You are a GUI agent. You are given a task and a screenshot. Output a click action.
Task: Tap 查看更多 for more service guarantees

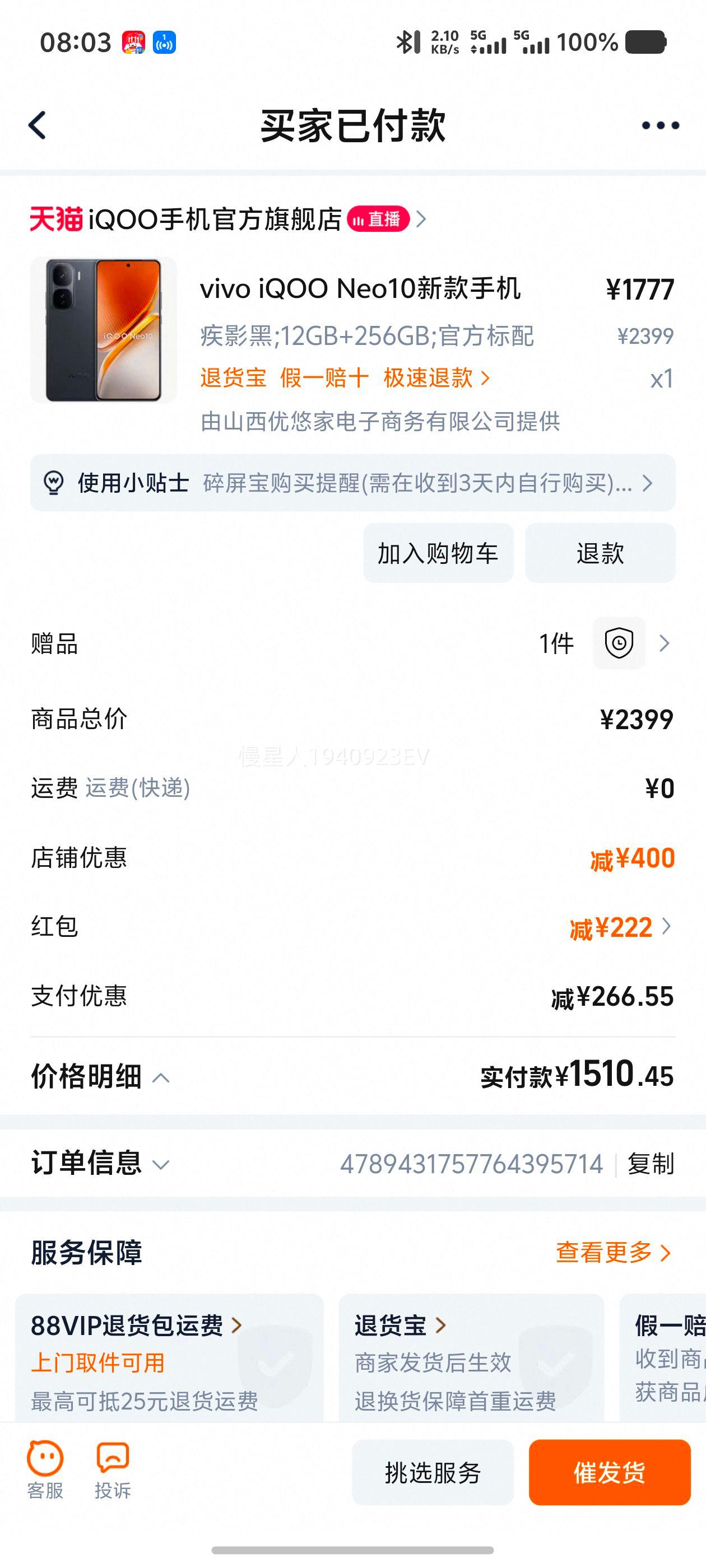coord(613,1253)
